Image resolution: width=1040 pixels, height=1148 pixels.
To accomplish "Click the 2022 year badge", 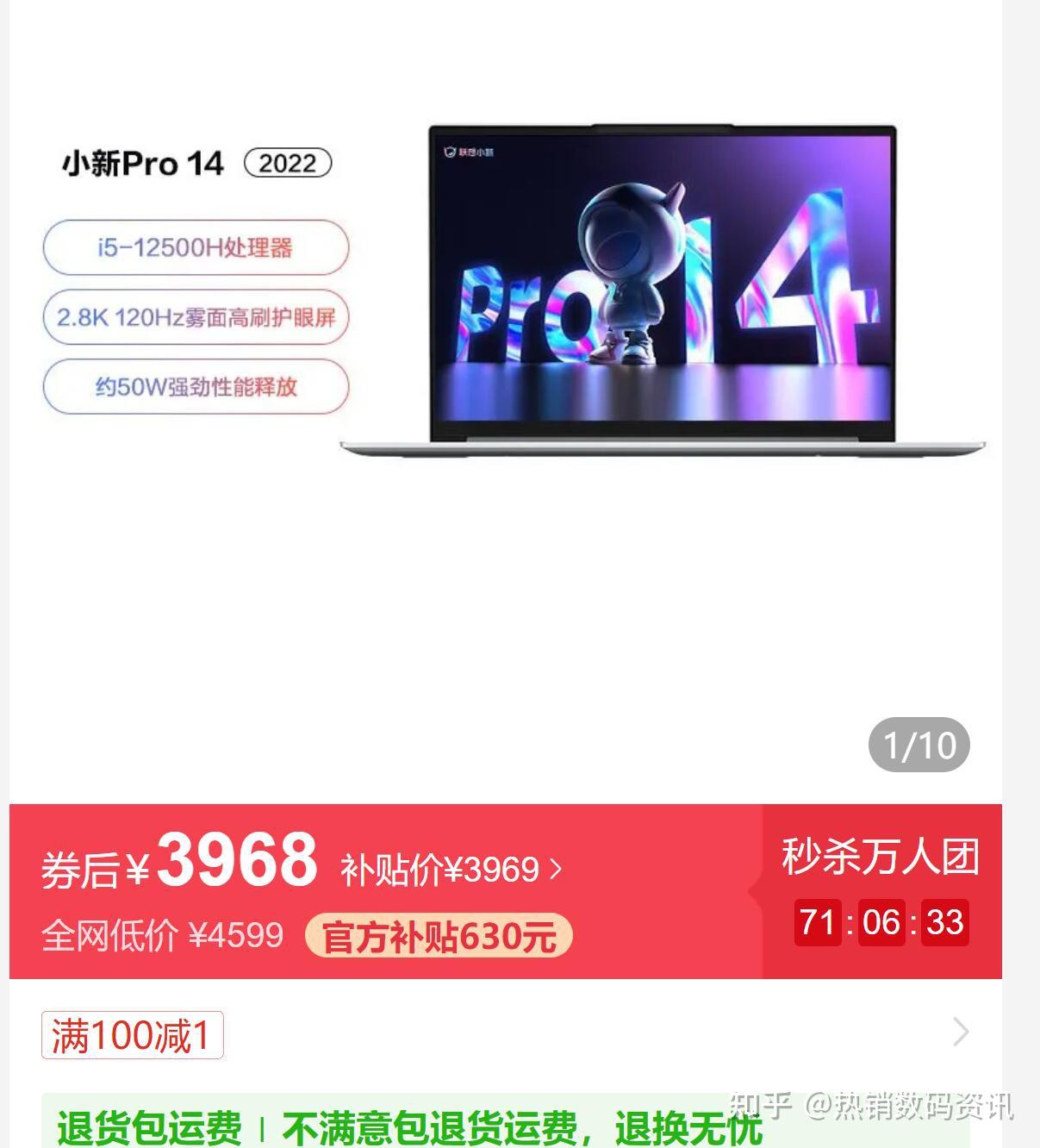I will (288, 163).
